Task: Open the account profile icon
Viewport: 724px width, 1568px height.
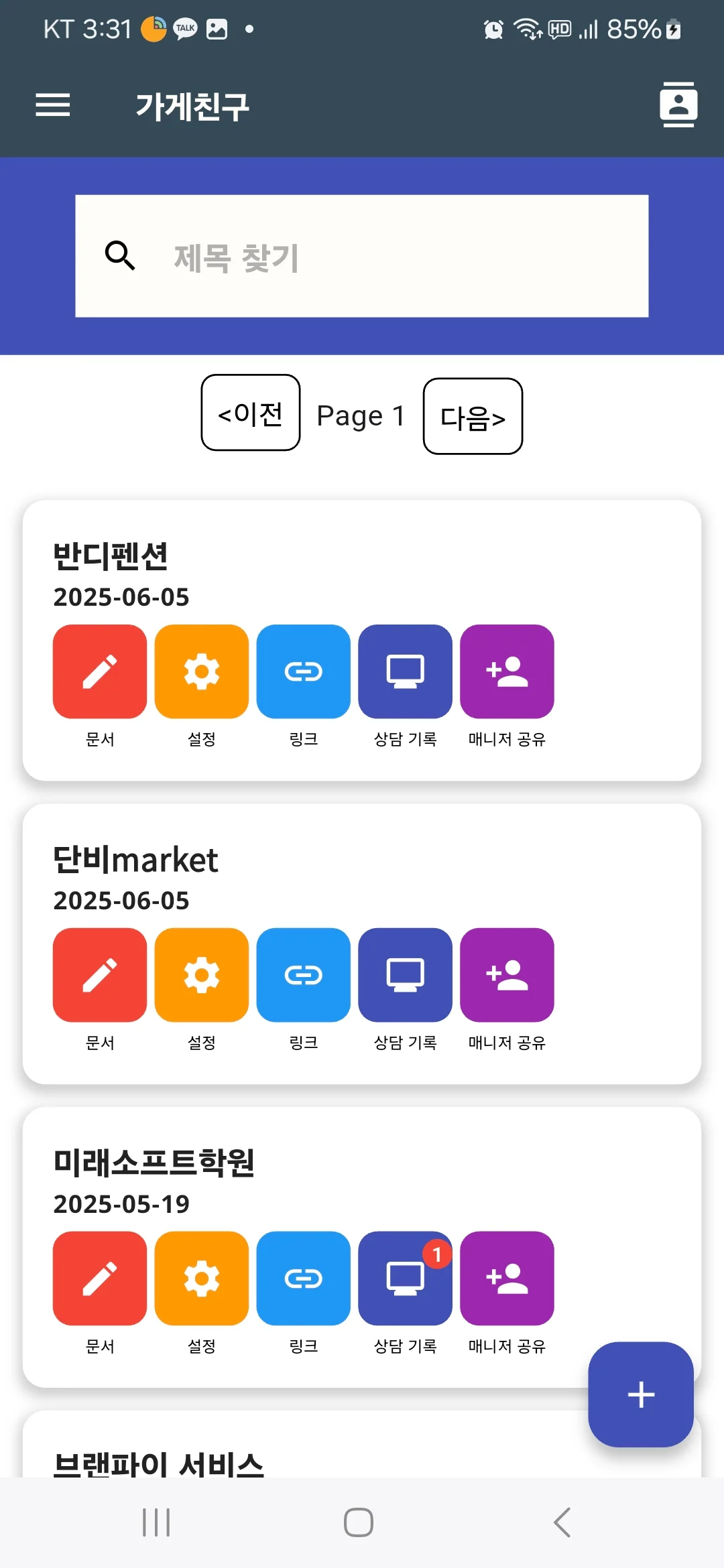Action: [x=678, y=104]
